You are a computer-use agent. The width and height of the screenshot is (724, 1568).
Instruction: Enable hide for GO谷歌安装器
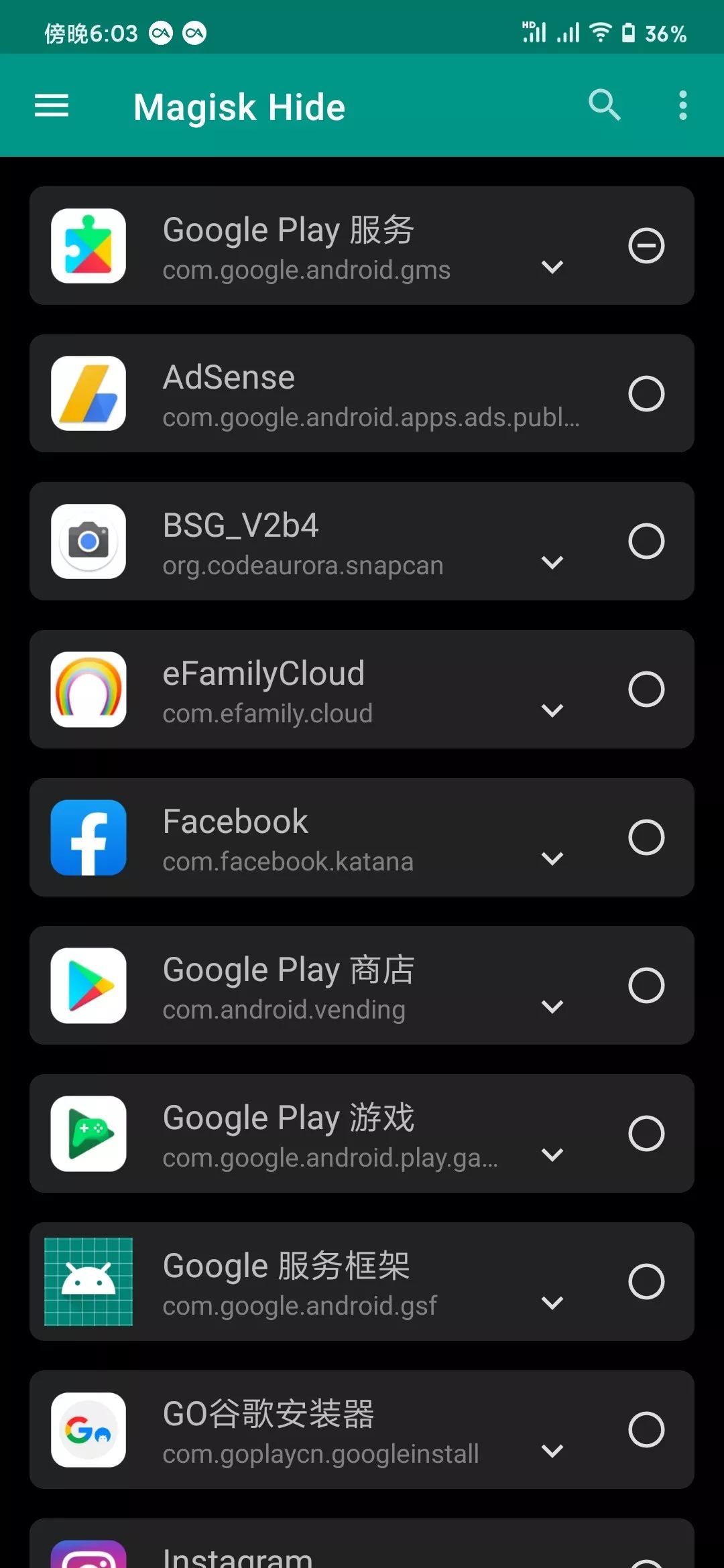tap(646, 1430)
